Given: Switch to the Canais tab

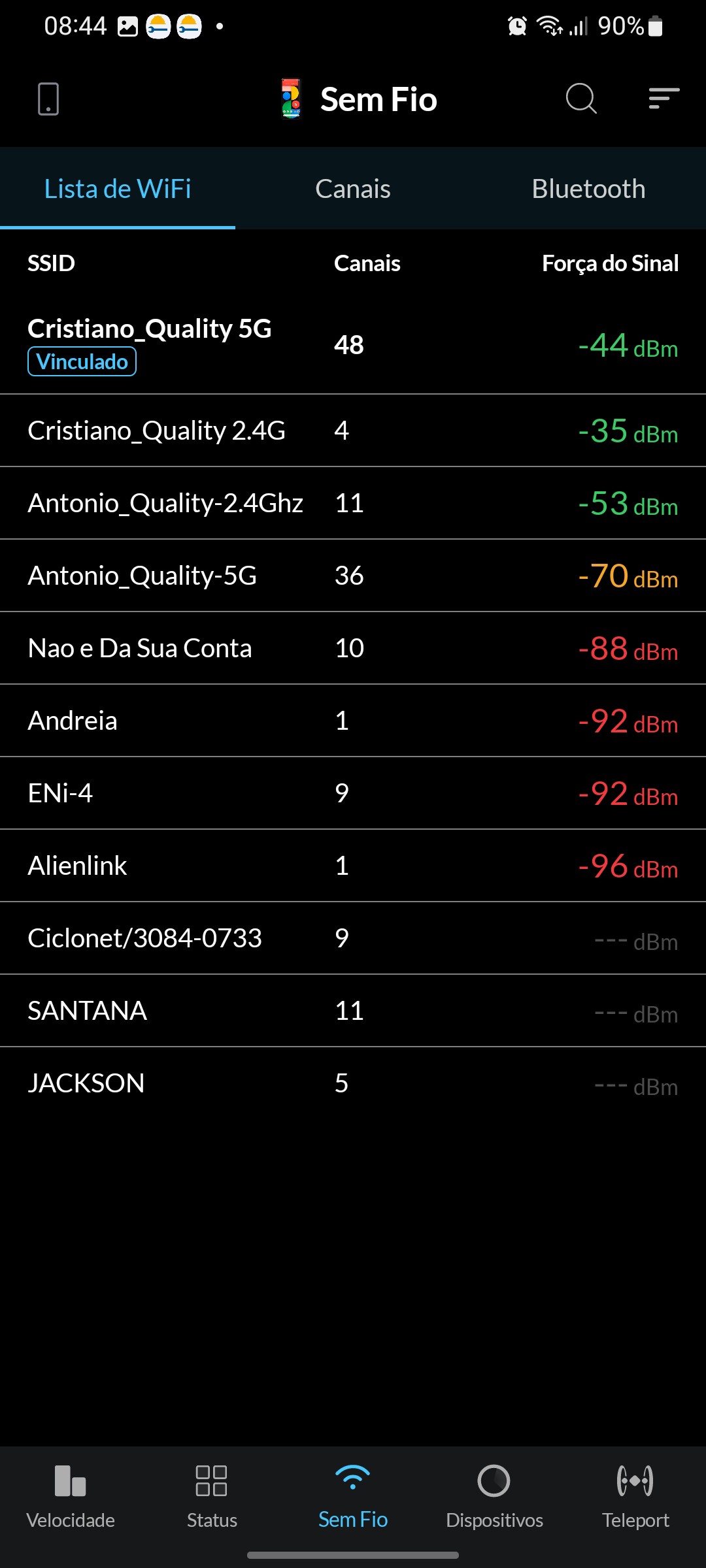Looking at the screenshot, I should point(353,189).
